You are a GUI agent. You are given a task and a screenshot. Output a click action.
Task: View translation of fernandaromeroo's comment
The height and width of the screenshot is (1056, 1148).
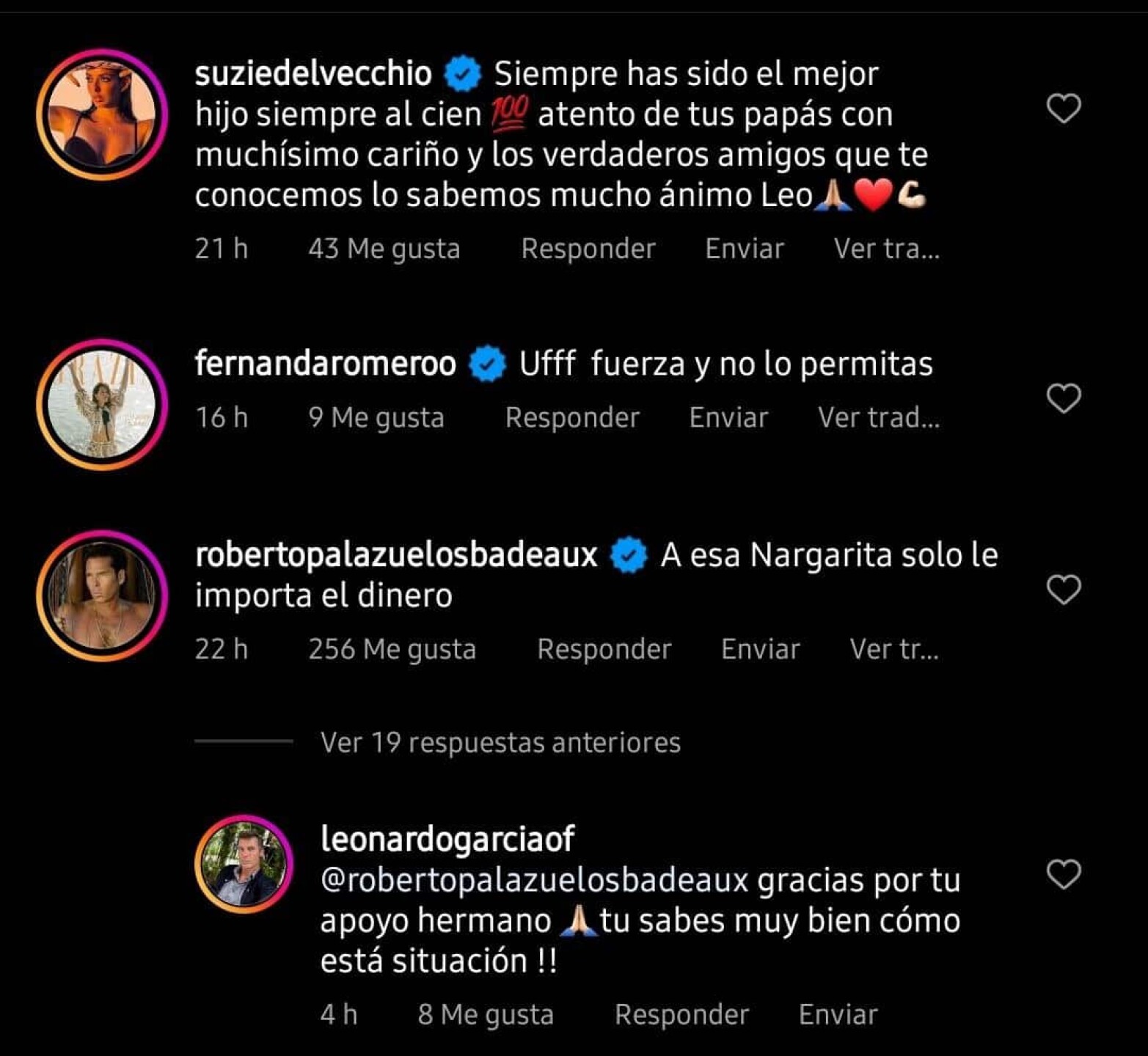coord(878,417)
